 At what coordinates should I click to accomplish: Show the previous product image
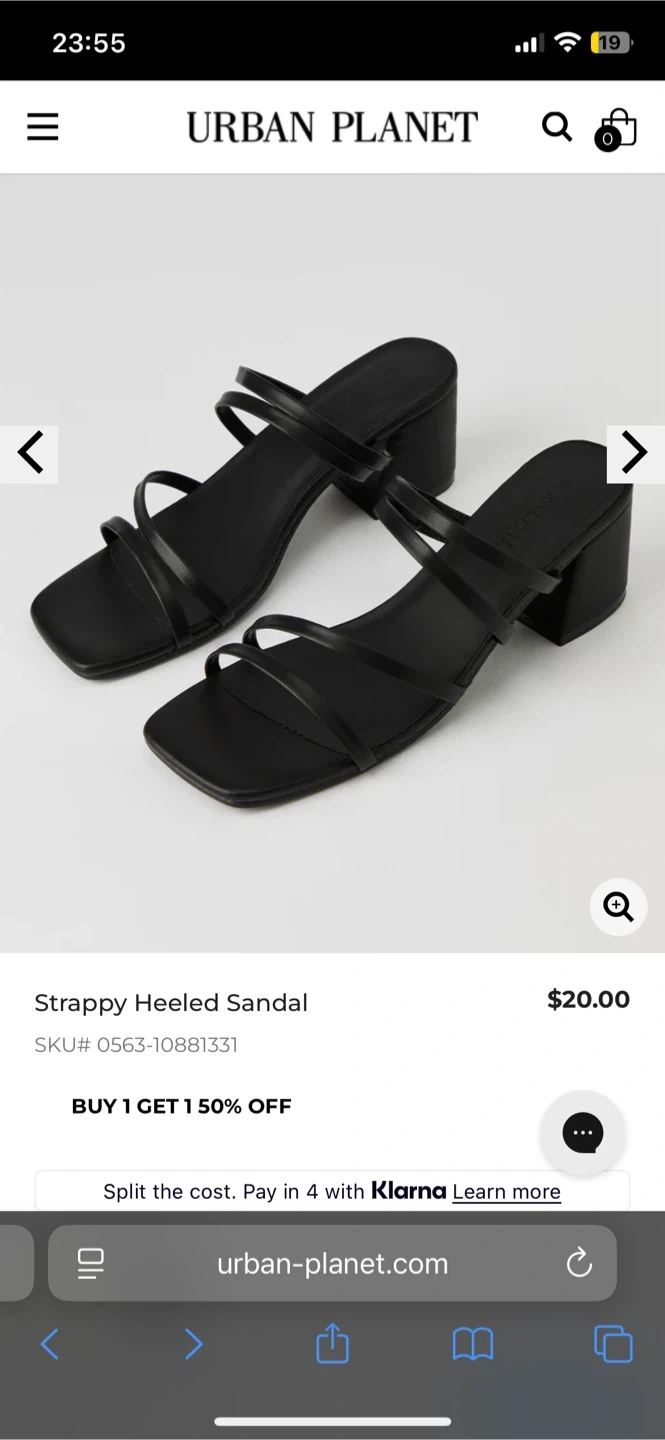(x=30, y=453)
